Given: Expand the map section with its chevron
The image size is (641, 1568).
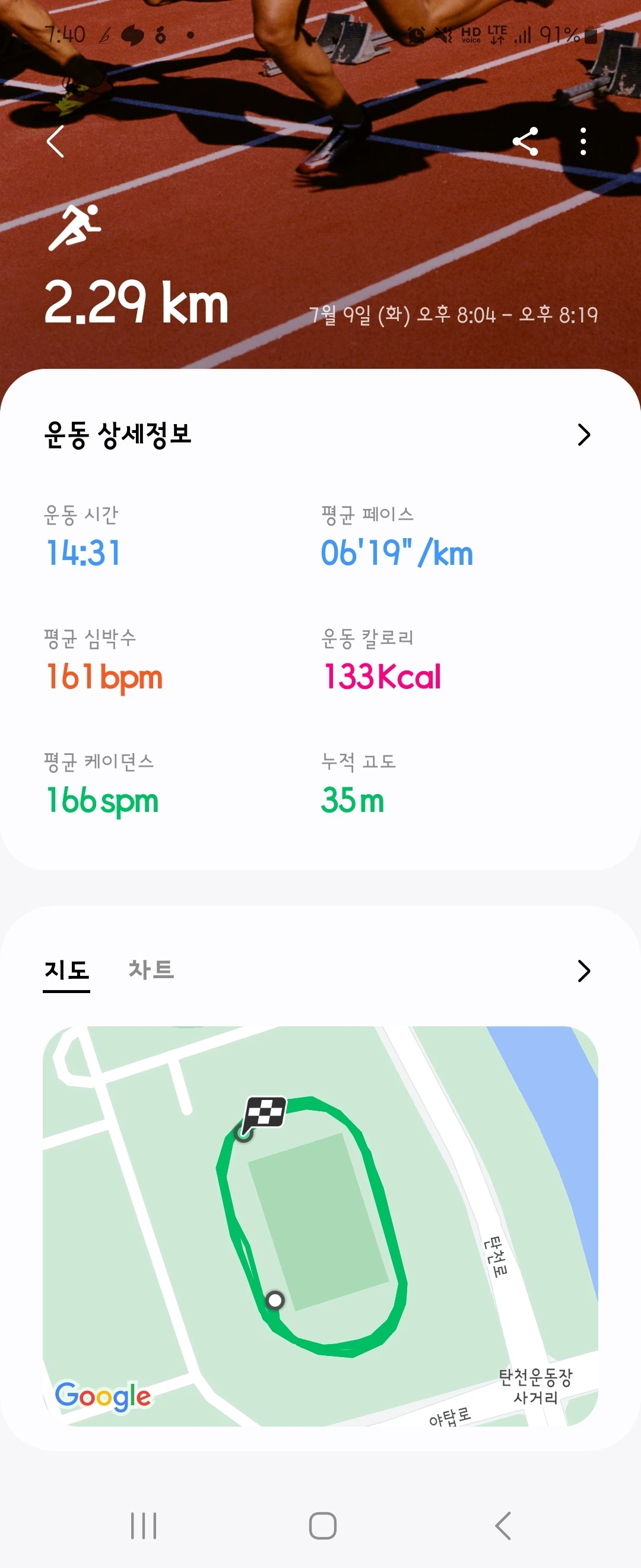Looking at the screenshot, I should tap(583, 971).
